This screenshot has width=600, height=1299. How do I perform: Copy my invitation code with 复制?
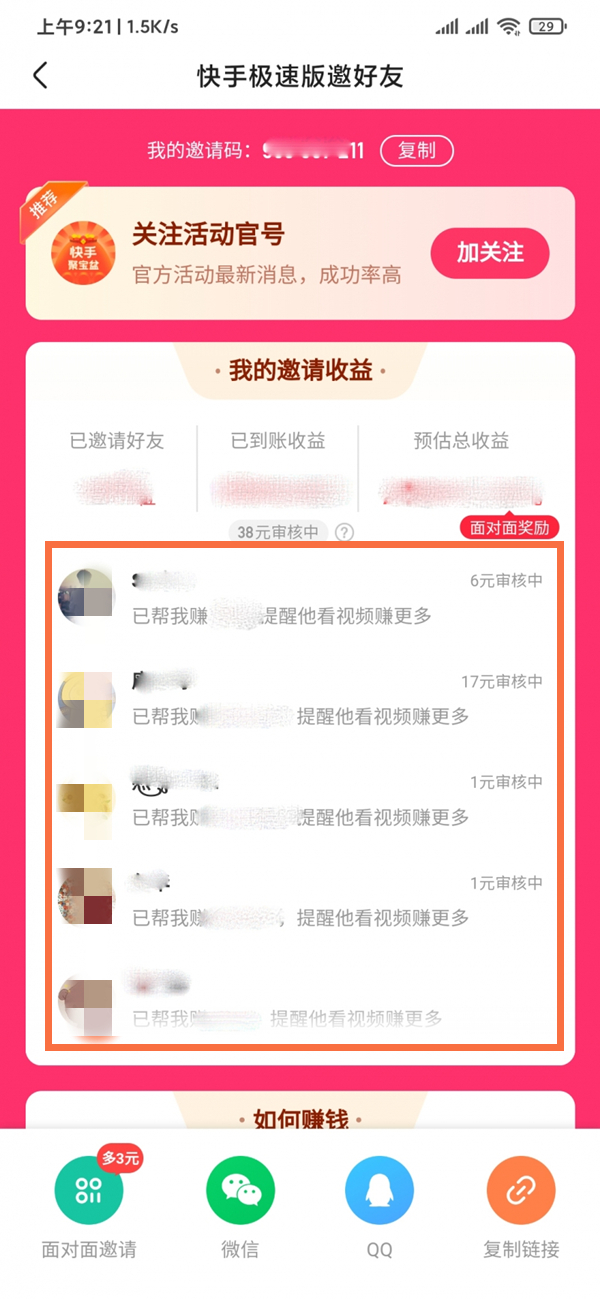(416, 151)
